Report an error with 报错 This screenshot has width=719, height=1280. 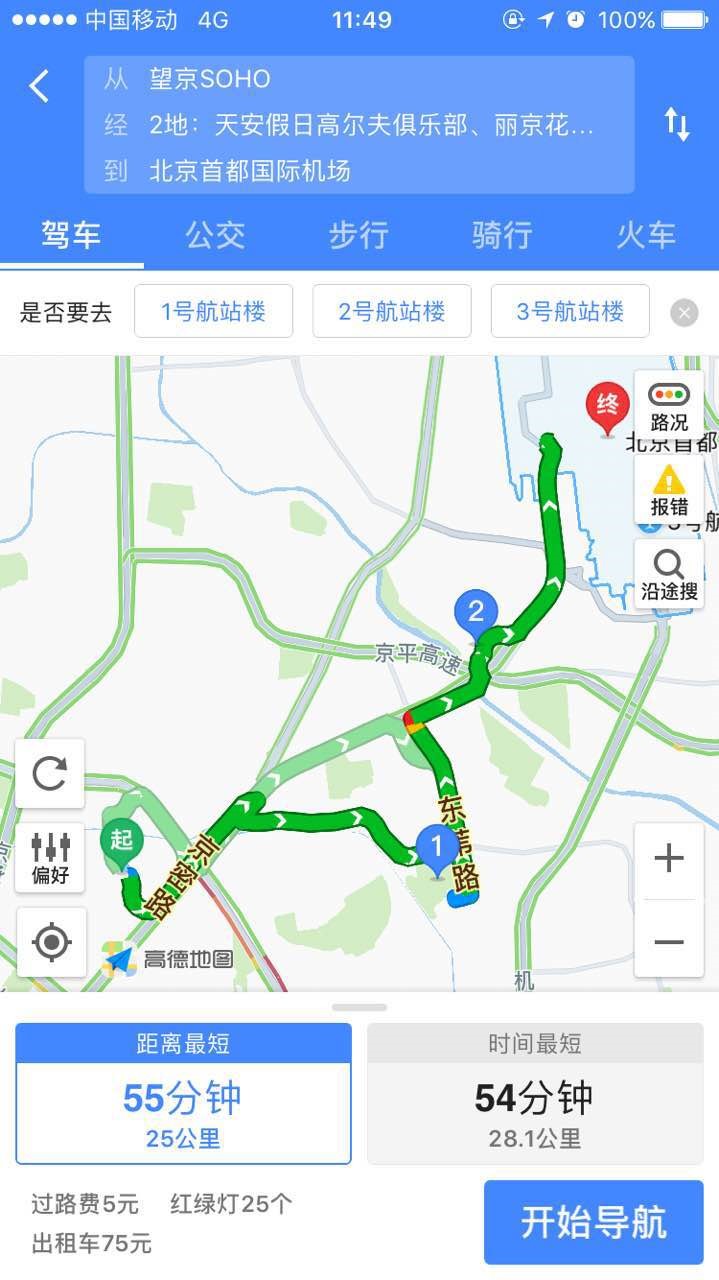[669, 489]
